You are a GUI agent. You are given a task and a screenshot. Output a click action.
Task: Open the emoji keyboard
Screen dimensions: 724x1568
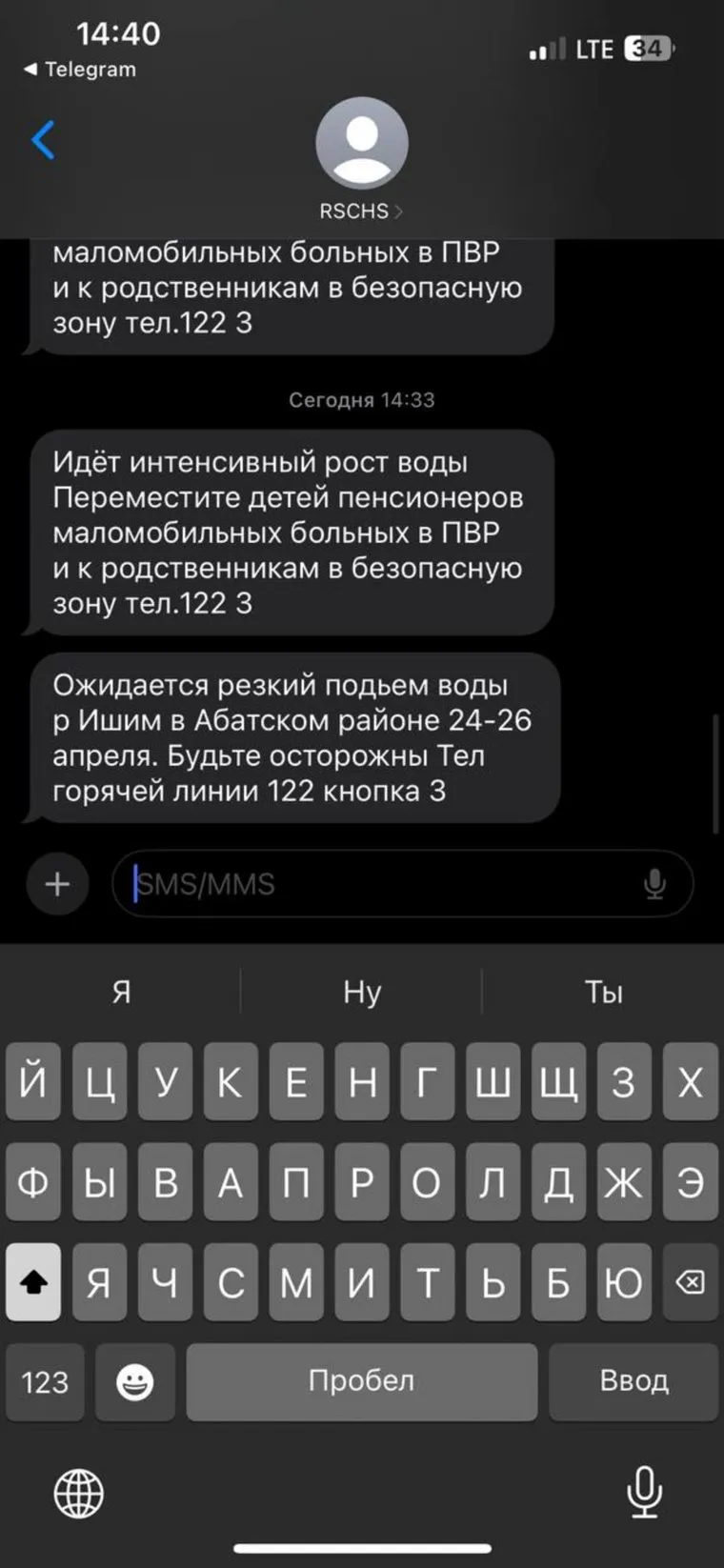pyautogui.click(x=134, y=1381)
